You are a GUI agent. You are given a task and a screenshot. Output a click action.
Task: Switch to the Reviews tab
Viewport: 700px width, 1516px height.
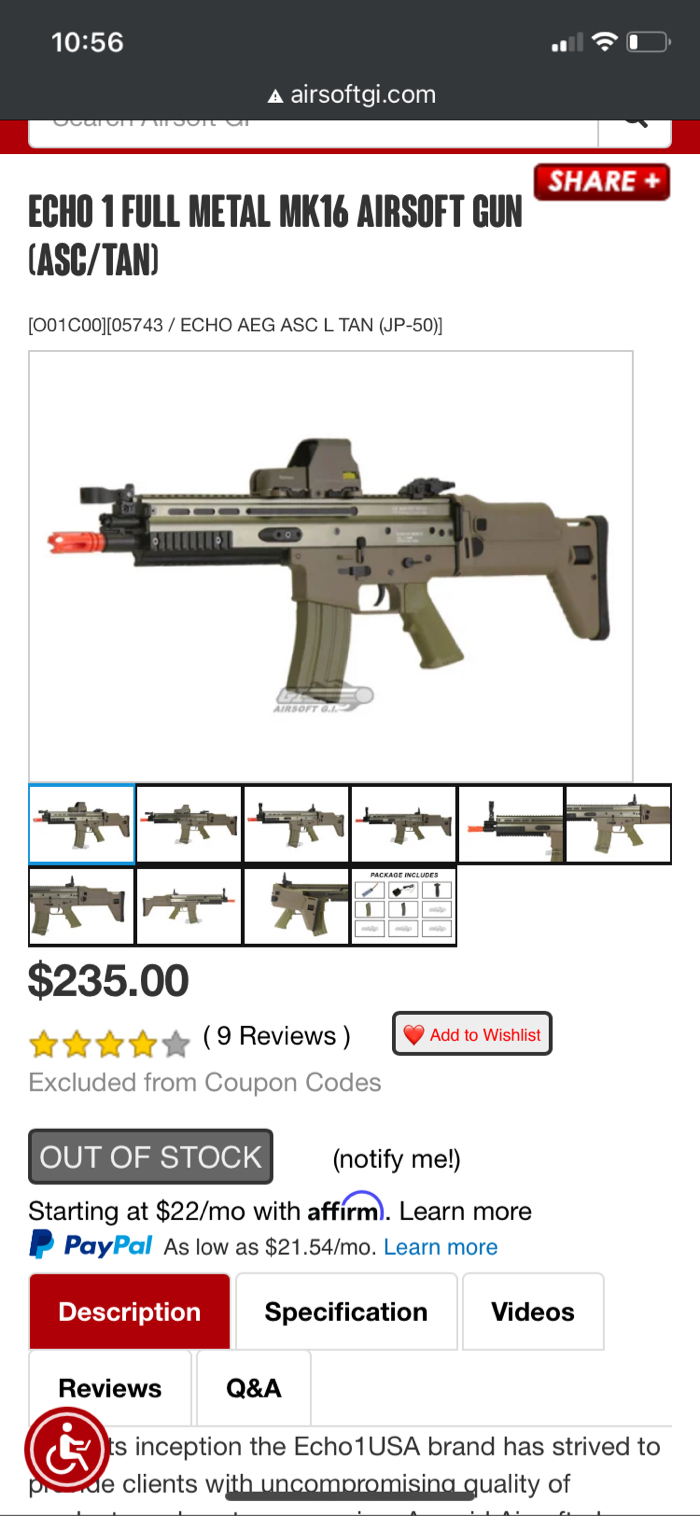click(110, 1388)
